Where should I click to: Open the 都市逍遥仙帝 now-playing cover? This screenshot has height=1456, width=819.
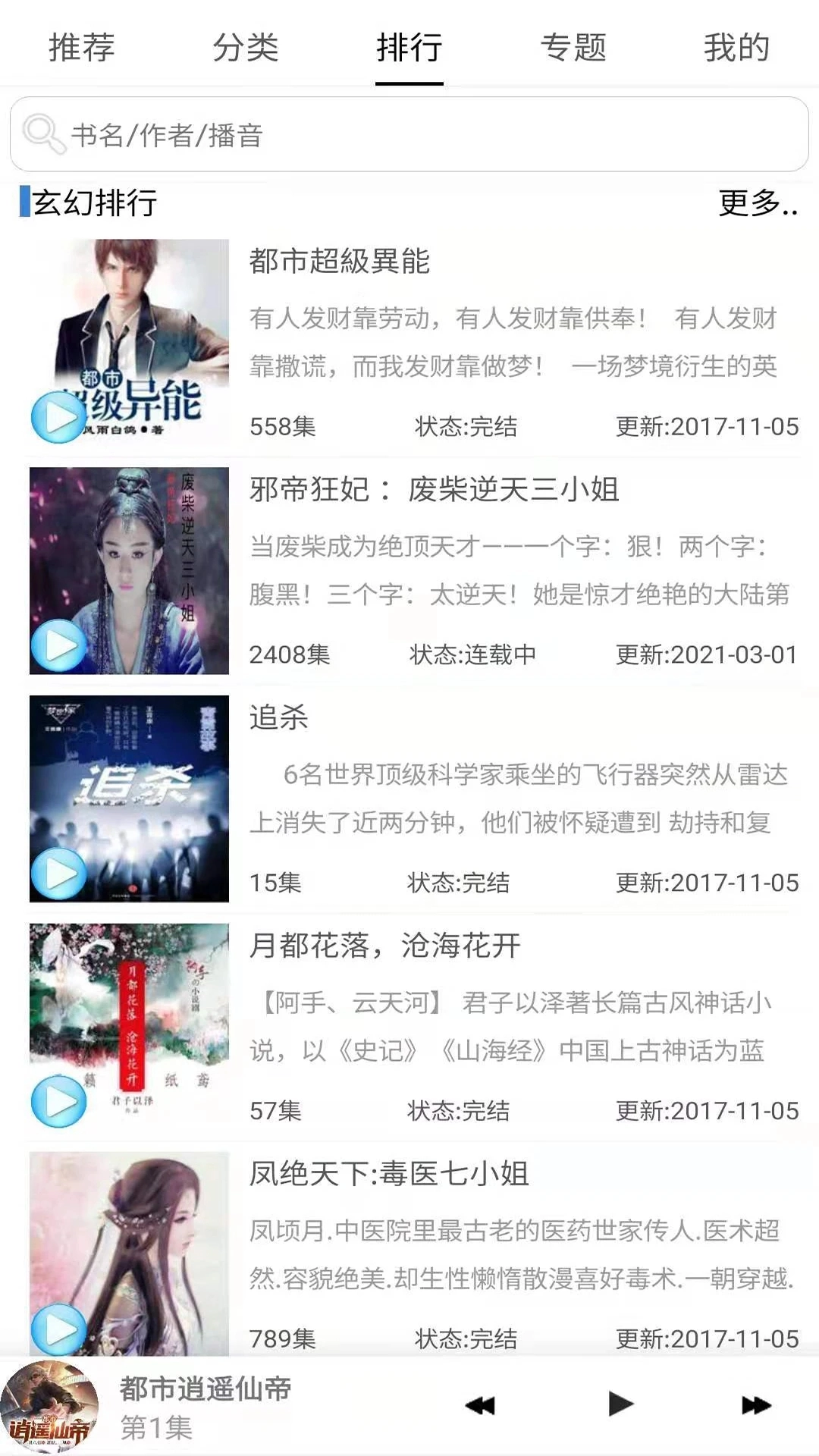pos(49,1405)
